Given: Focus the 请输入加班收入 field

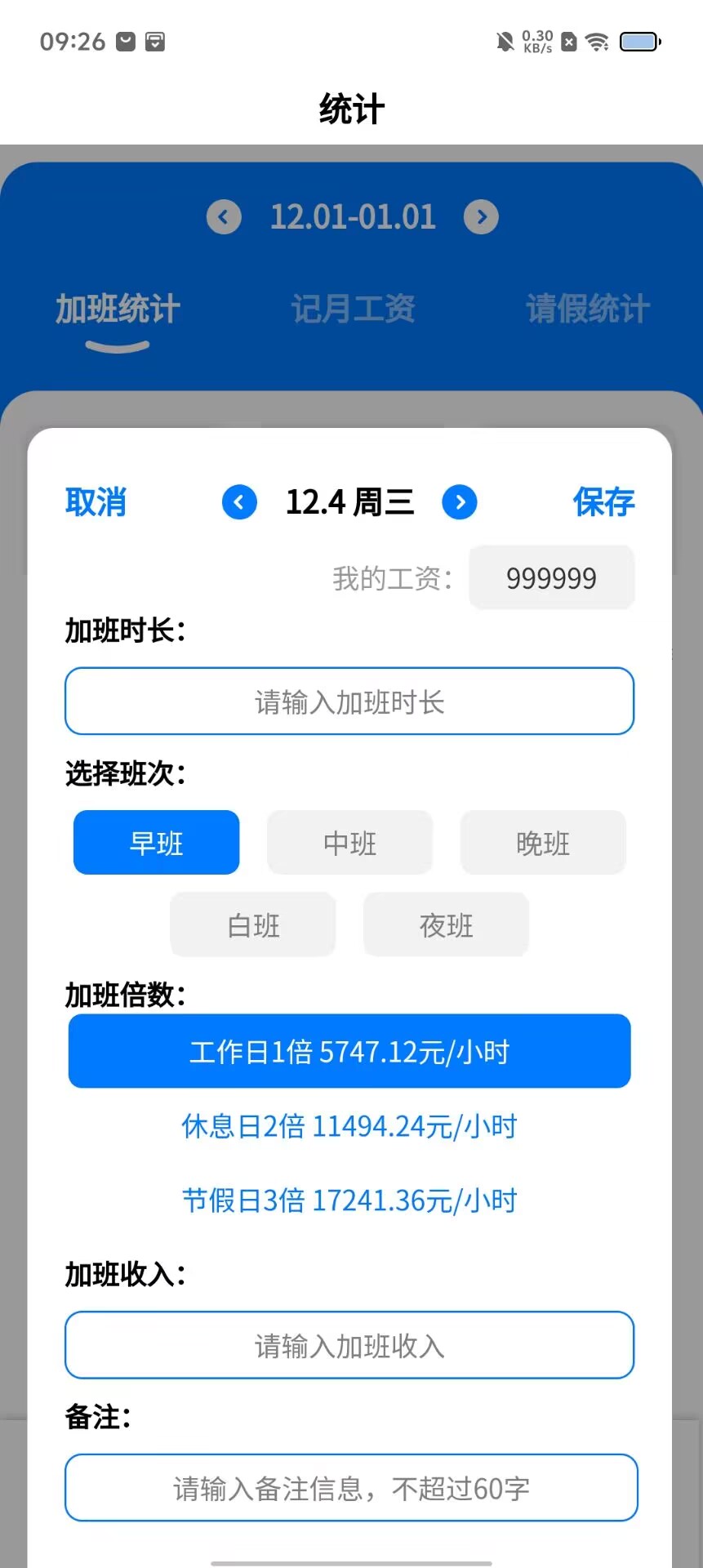Looking at the screenshot, I should click(349, 1345).
